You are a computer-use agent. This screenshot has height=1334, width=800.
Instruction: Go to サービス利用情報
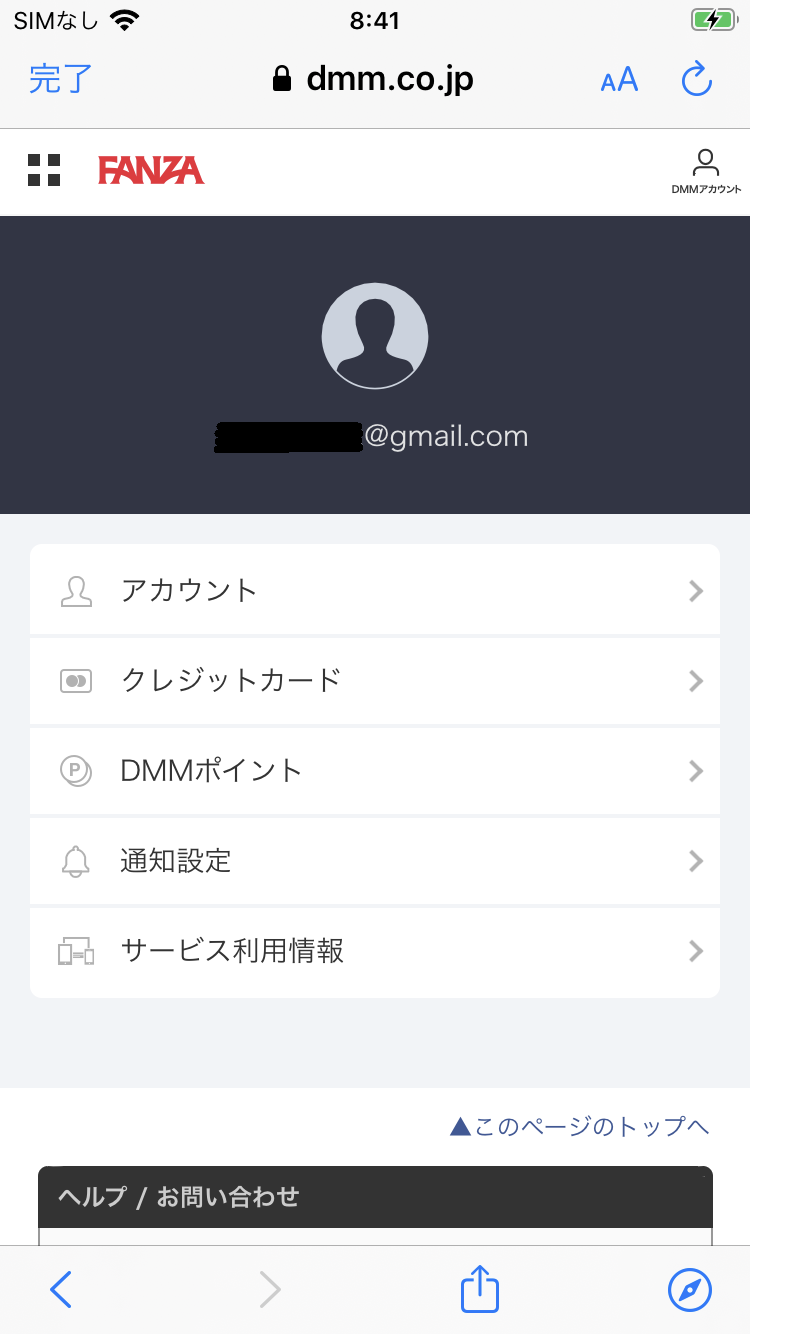click(x=375, y=951)
